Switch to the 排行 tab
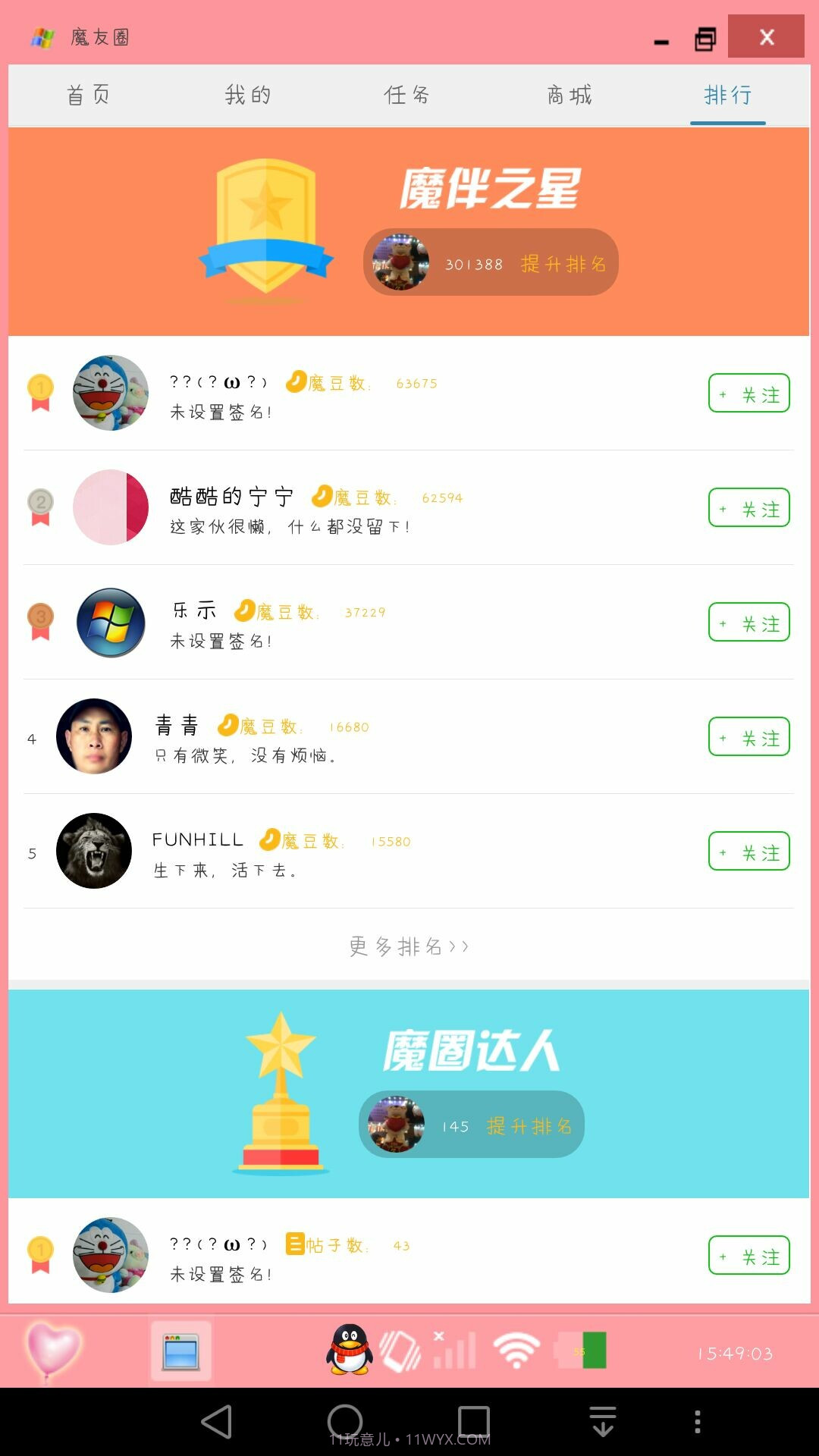The image size is (819, 1456). coord(726,96)
